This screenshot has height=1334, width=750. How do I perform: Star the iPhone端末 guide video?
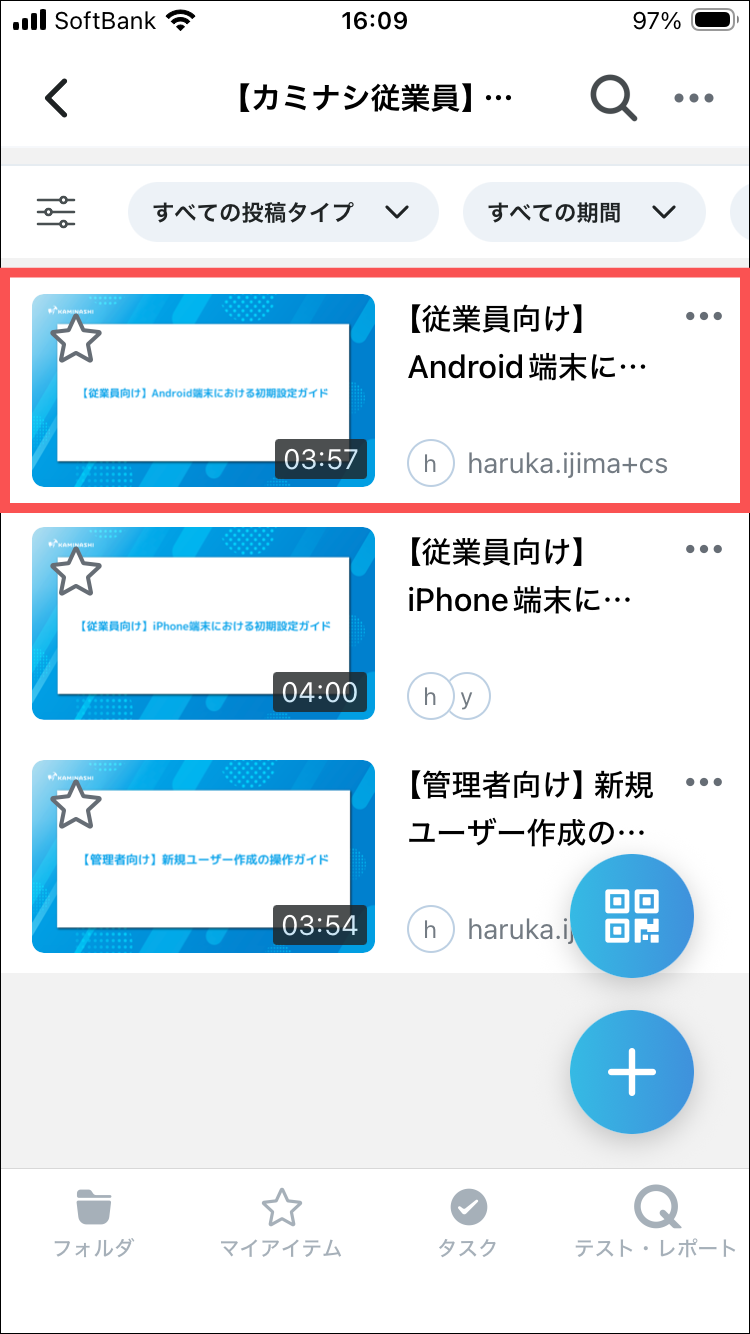pyautogui.click(x=76, y=574)
